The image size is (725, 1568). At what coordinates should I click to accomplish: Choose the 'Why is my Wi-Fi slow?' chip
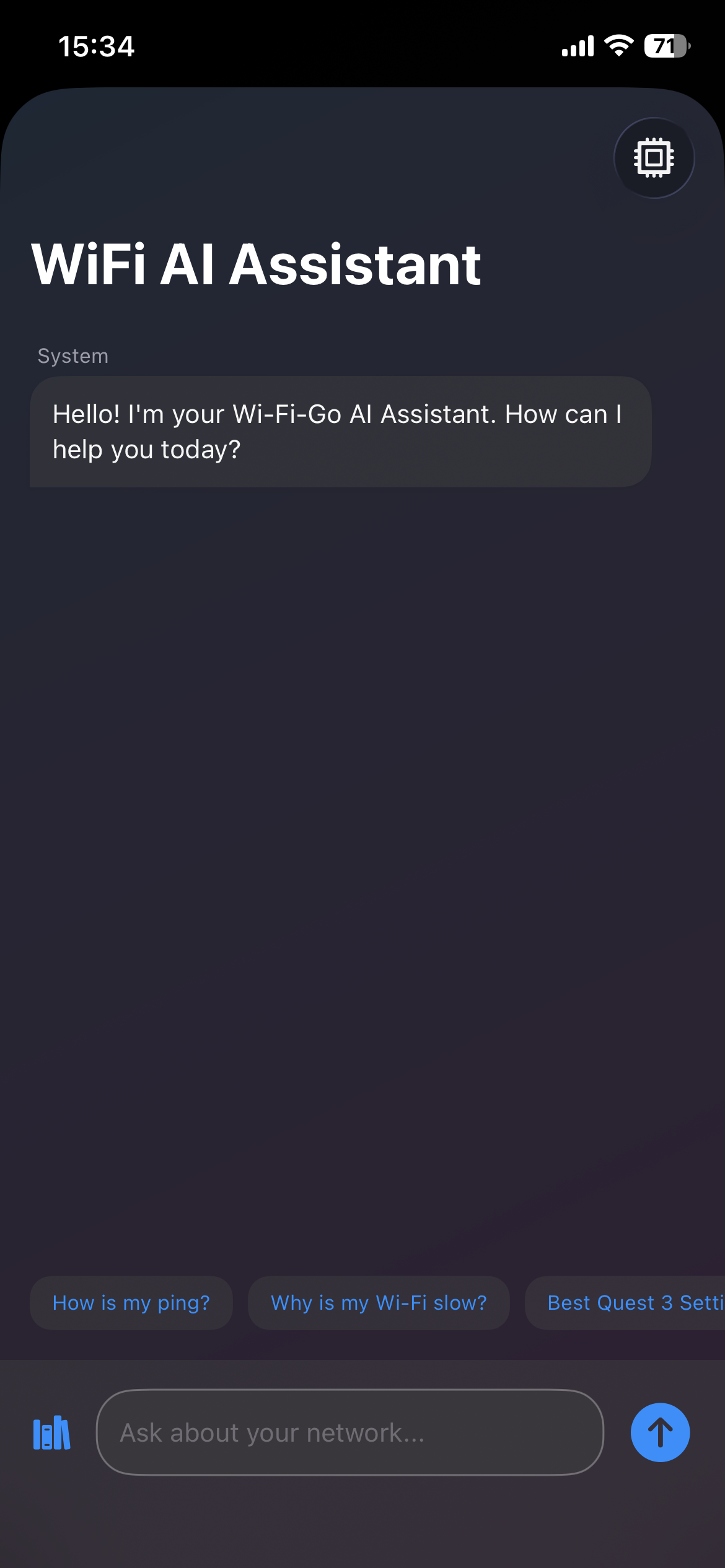click(x=379, y=1302)
